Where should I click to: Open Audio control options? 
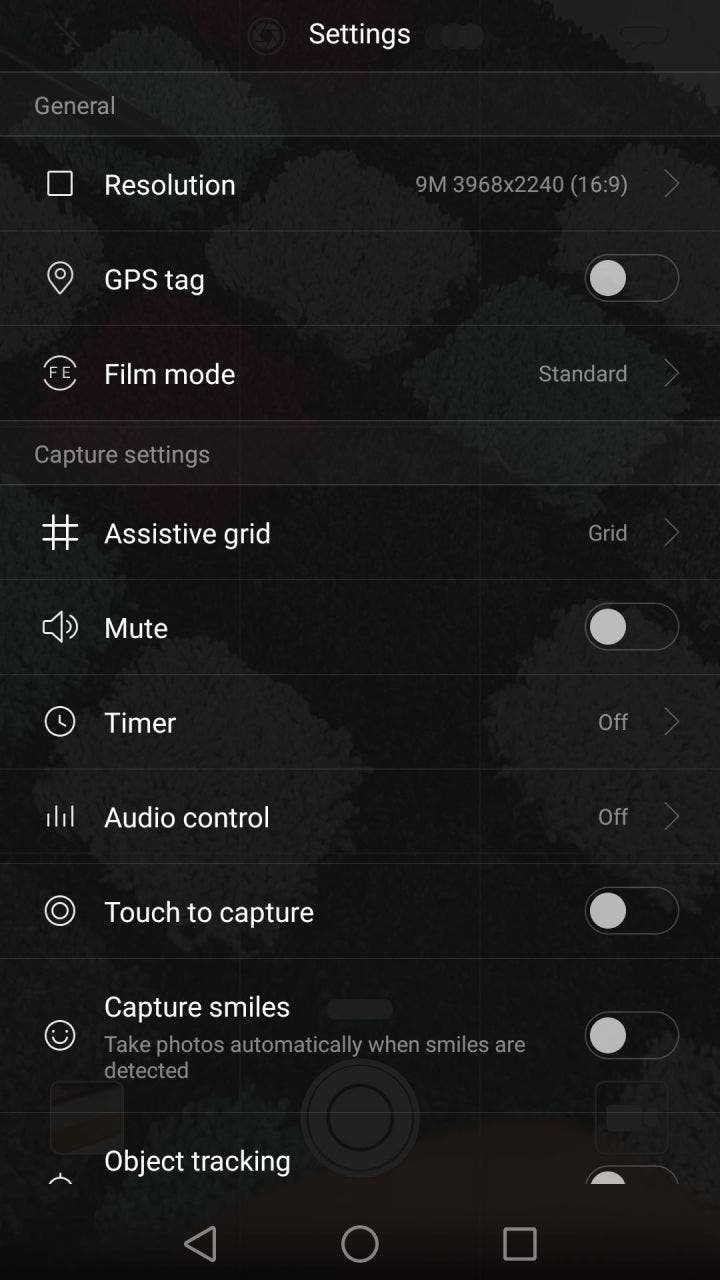tap(360, 817)
